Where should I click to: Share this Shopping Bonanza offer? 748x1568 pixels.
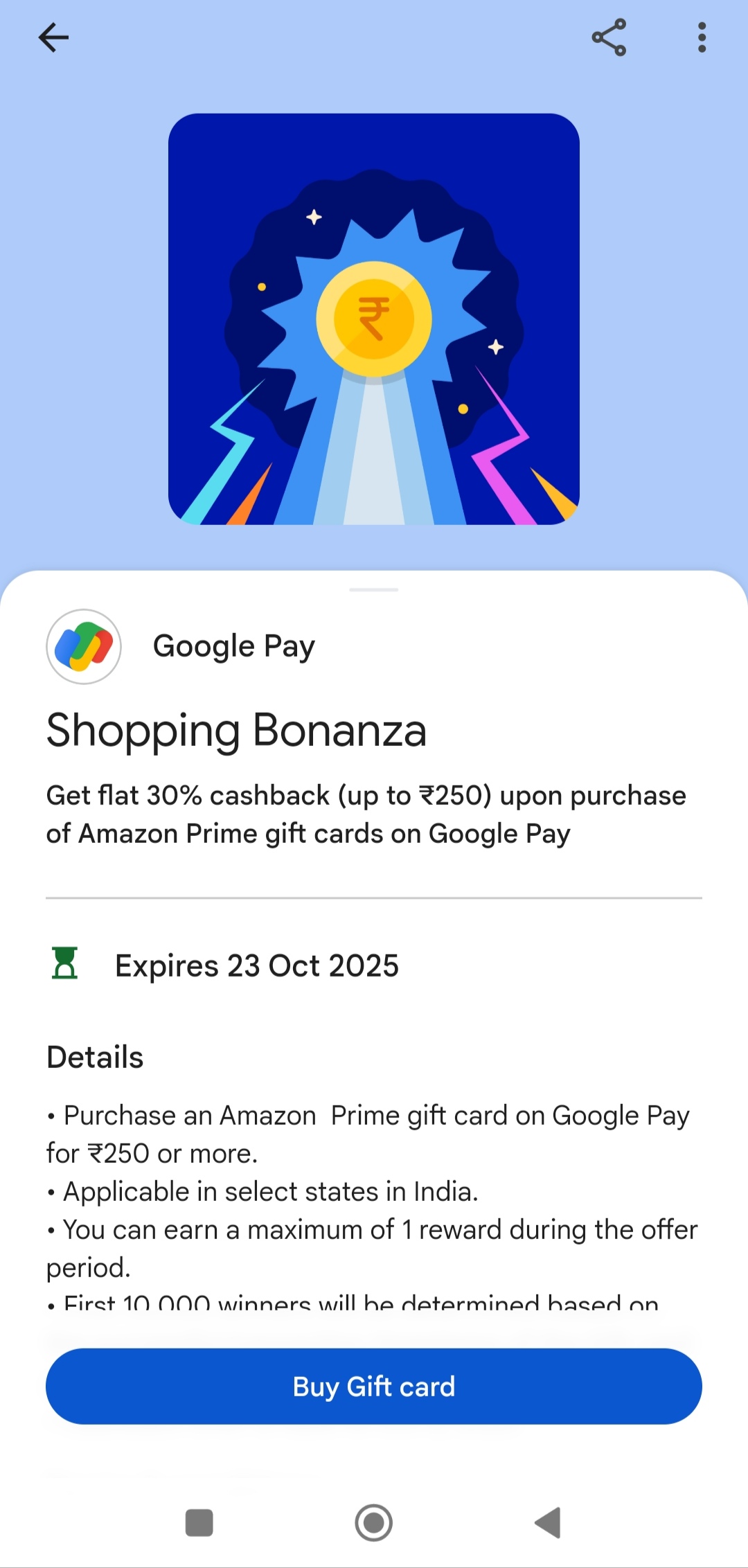click(x=609, y=37)
